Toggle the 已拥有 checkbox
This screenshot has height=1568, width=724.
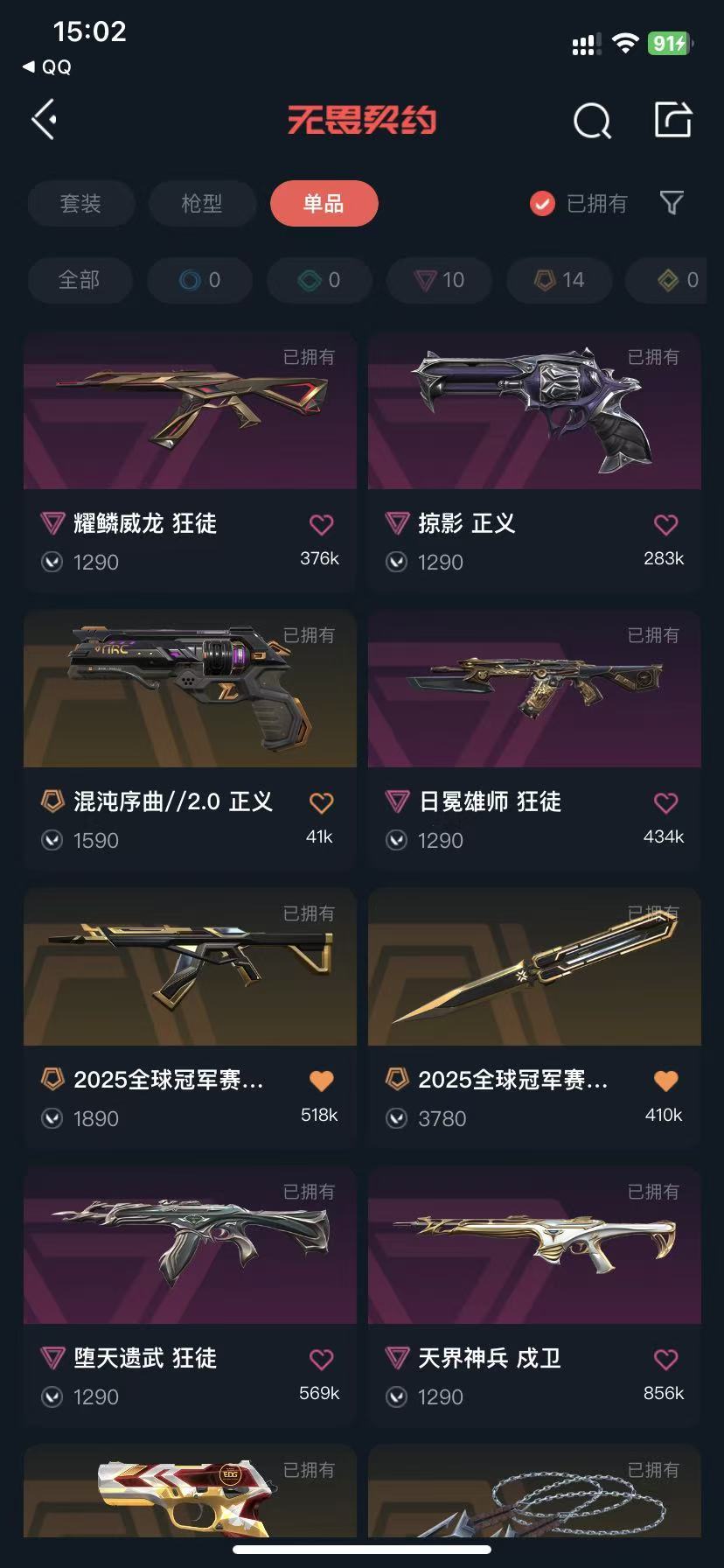[542, 204]
